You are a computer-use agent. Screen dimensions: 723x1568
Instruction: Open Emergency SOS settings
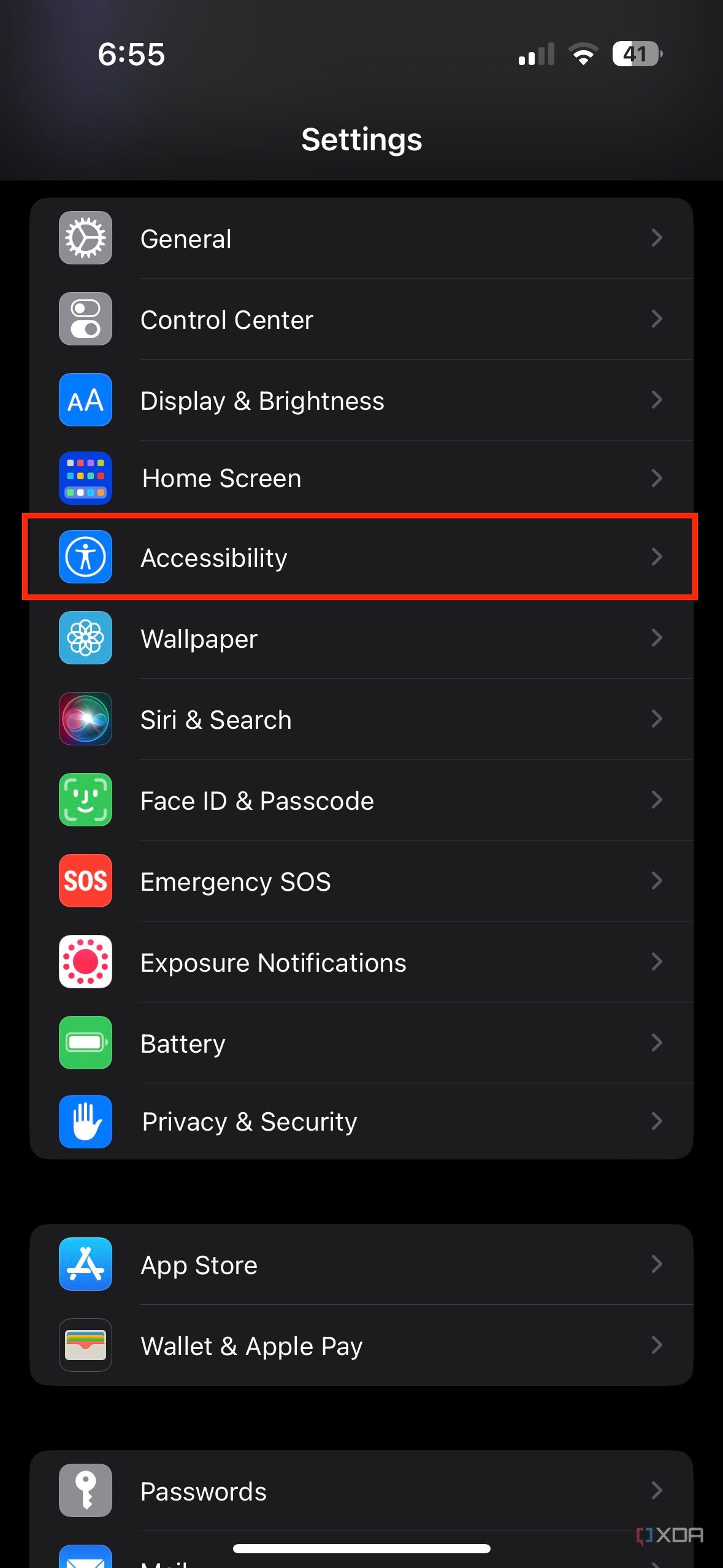click(361, 882)
